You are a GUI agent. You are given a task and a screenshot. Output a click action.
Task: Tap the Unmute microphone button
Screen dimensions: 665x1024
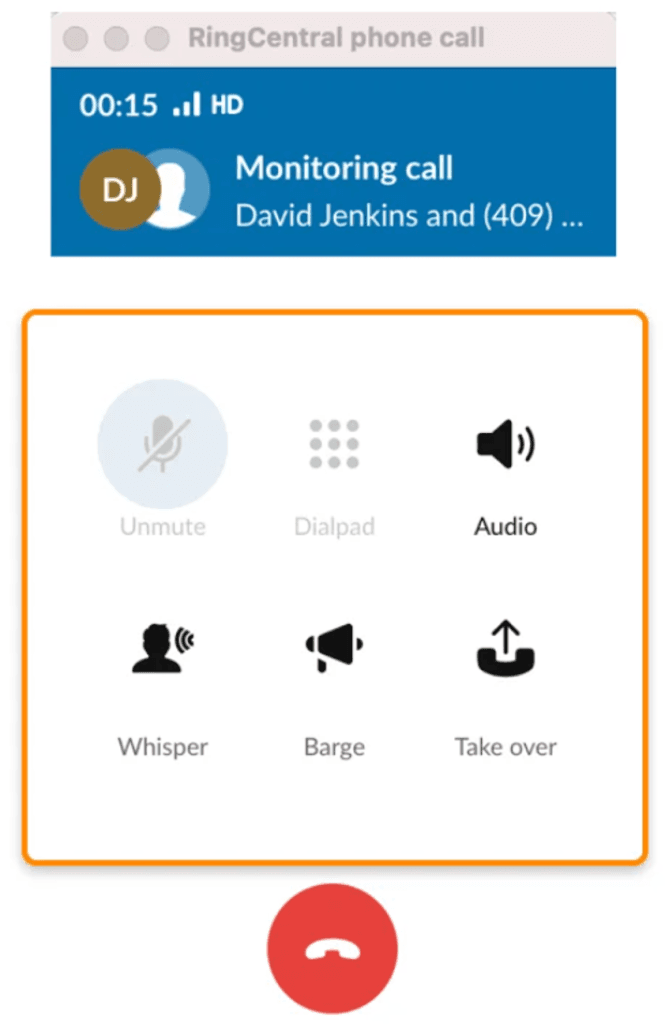point(162,444)
